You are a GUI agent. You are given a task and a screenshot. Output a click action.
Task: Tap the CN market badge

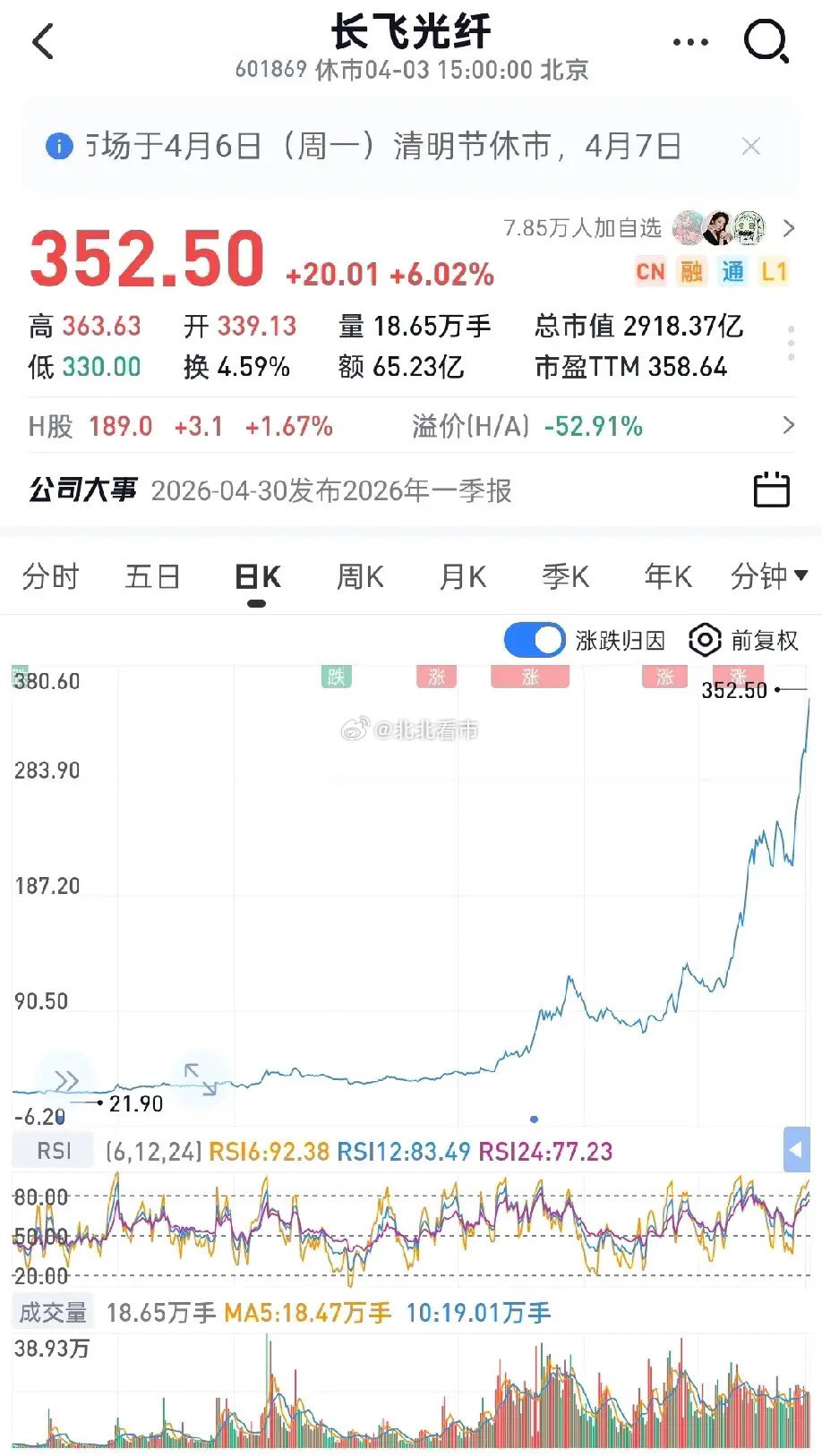(x=651, y=271)
